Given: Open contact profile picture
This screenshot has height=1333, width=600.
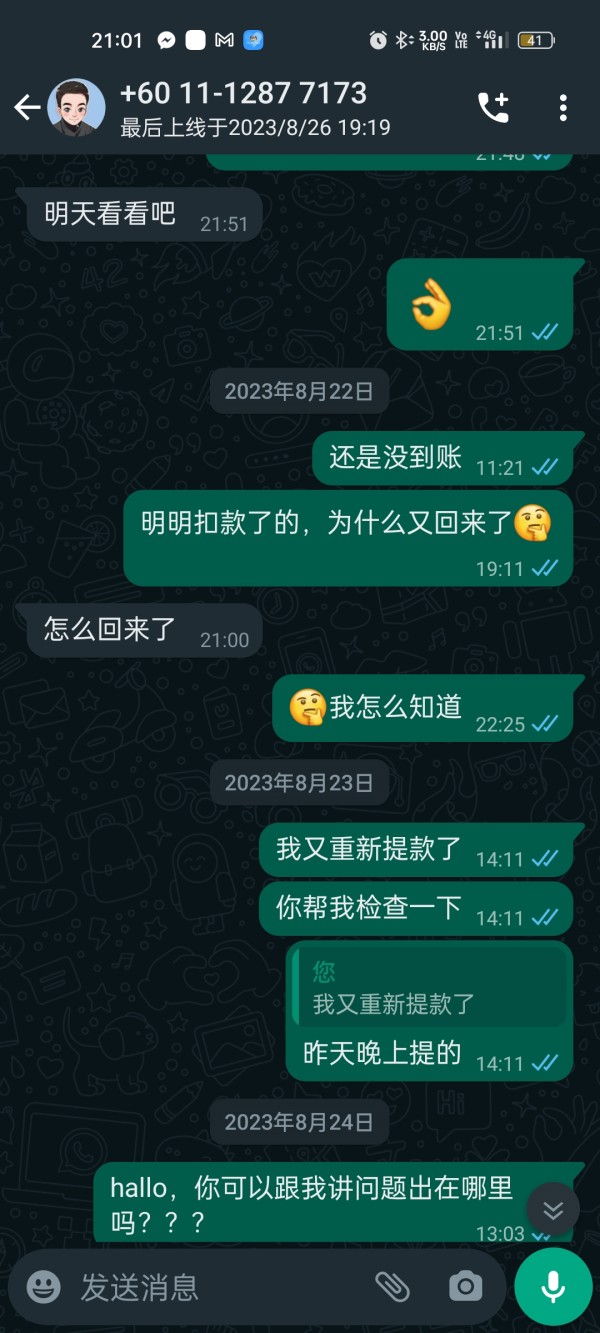Looking at the screenshot, I should click(x=77, y=108).
